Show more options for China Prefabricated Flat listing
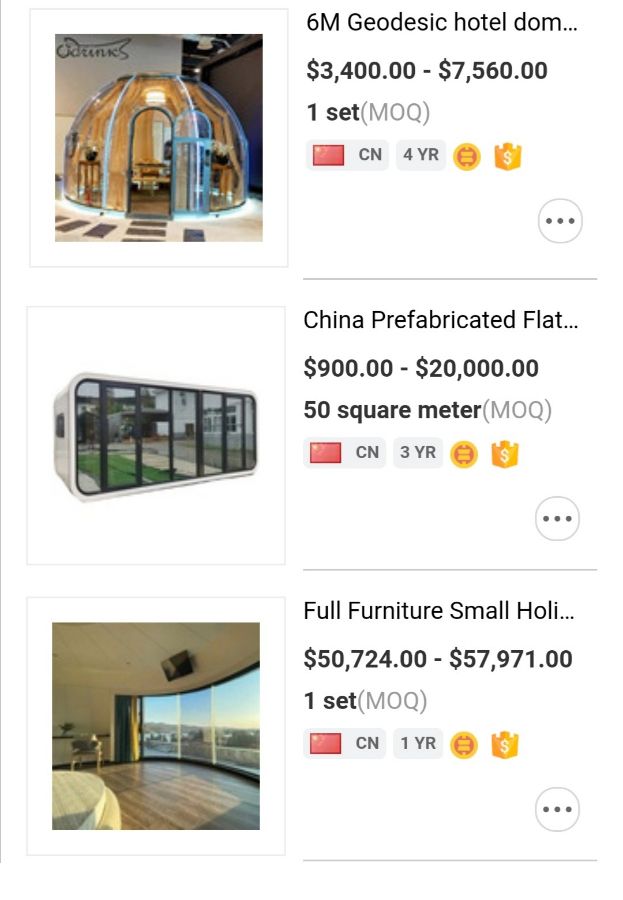 pos(558,518)
